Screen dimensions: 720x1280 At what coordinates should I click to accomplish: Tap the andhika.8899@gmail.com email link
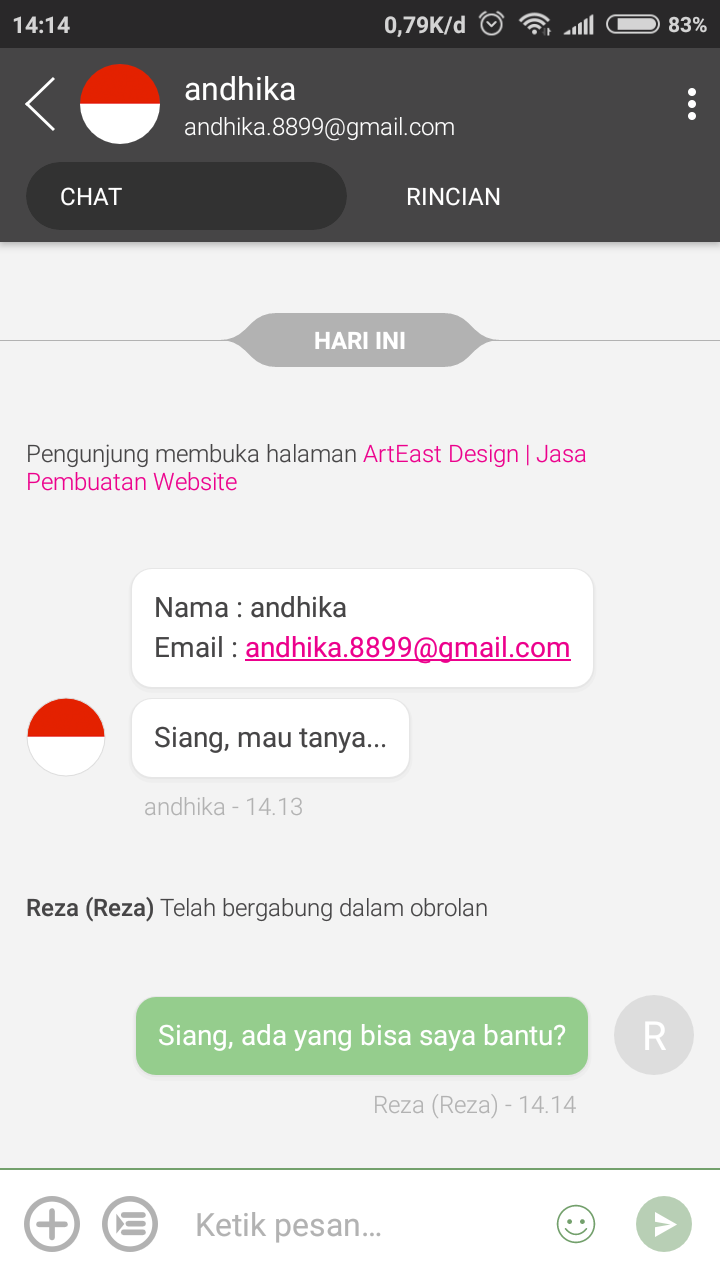point(408,648)
